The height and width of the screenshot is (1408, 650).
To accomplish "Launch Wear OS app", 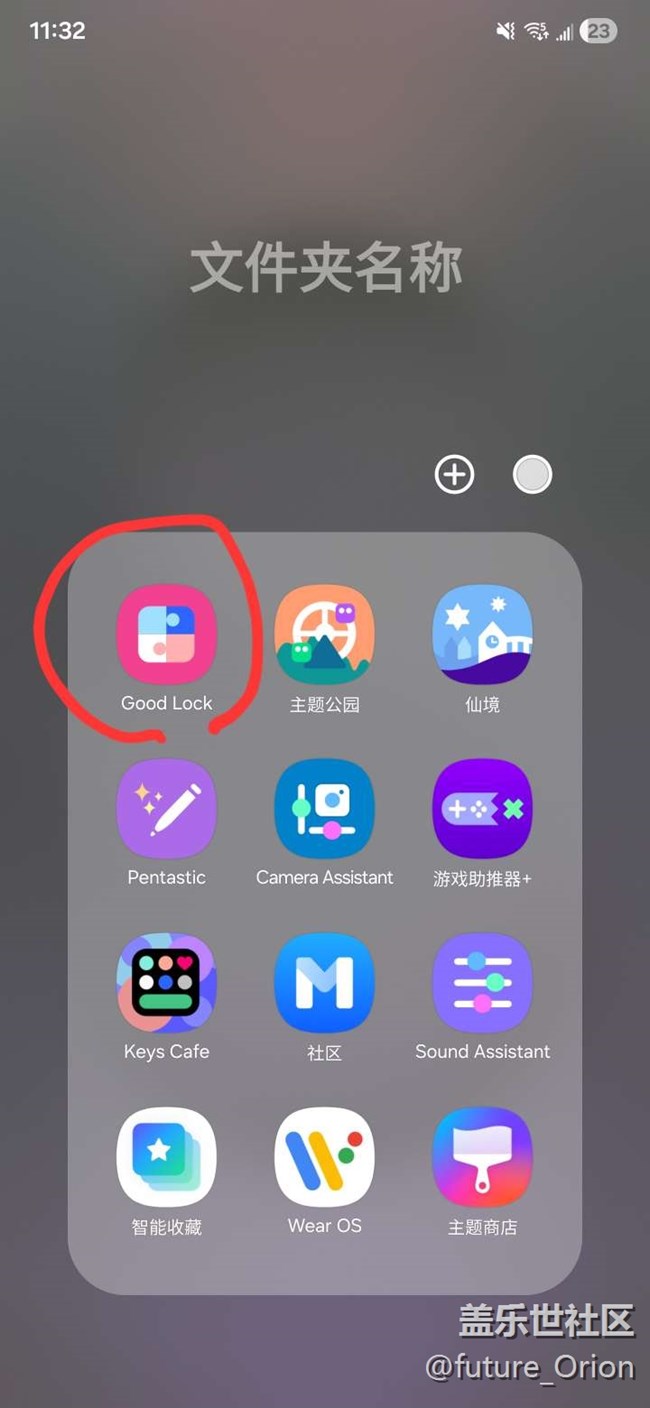I will click(324, 1157).
